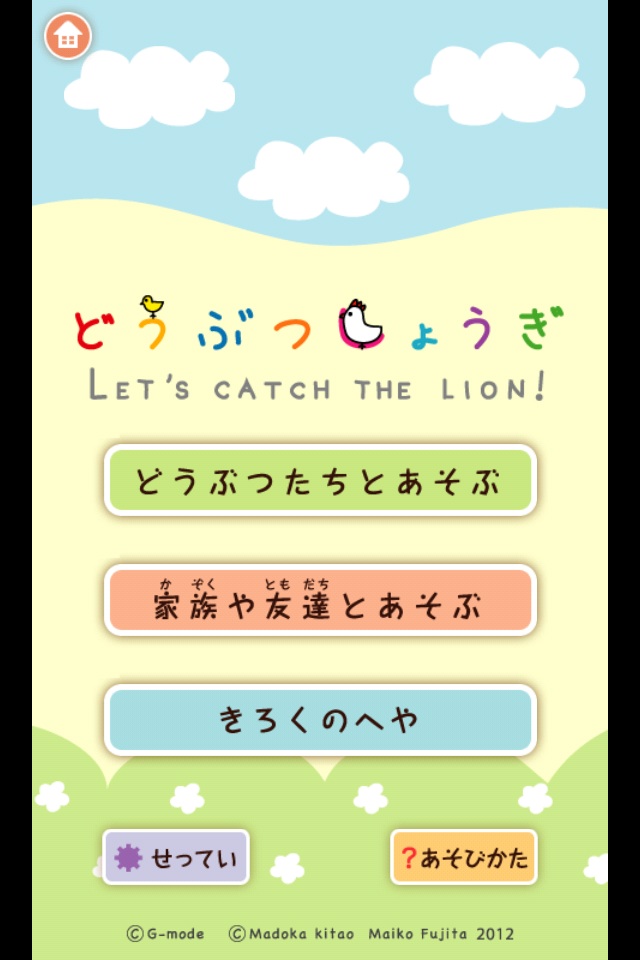
Task: Choose 家族や友達とあそぶ to play with friends
Action: (x=320, y=600)
